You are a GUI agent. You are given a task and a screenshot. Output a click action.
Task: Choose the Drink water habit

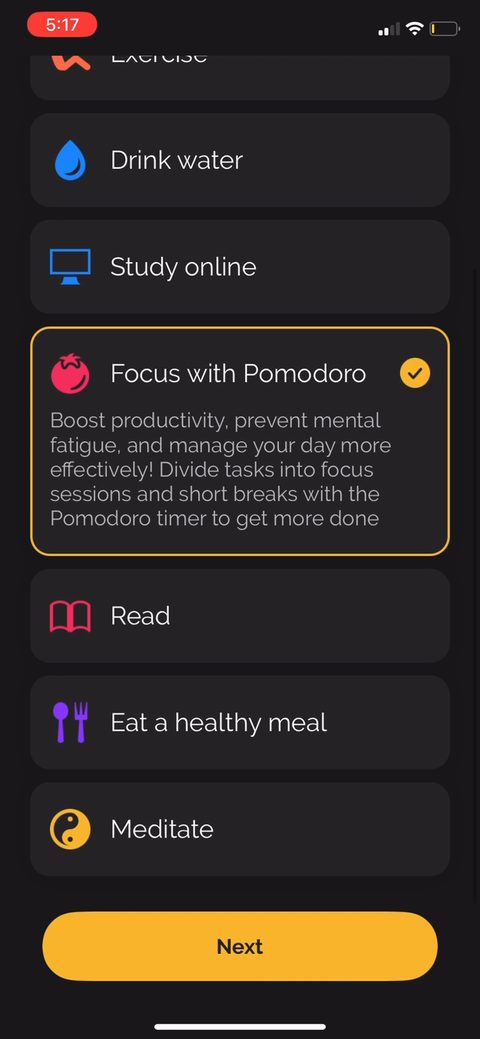pos(240,160)
